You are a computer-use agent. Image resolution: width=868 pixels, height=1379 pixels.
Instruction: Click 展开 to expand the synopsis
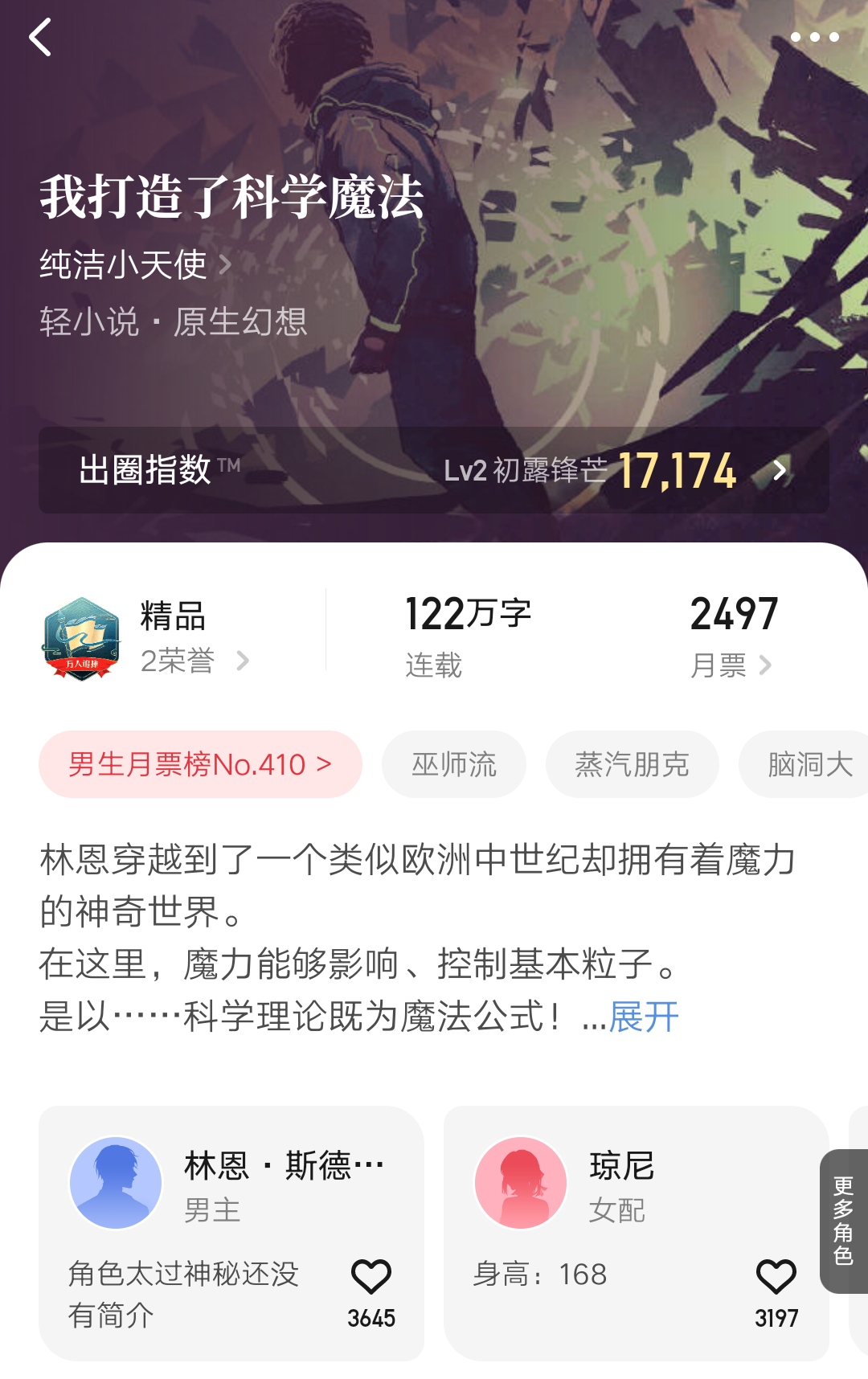pos(645,1017)
